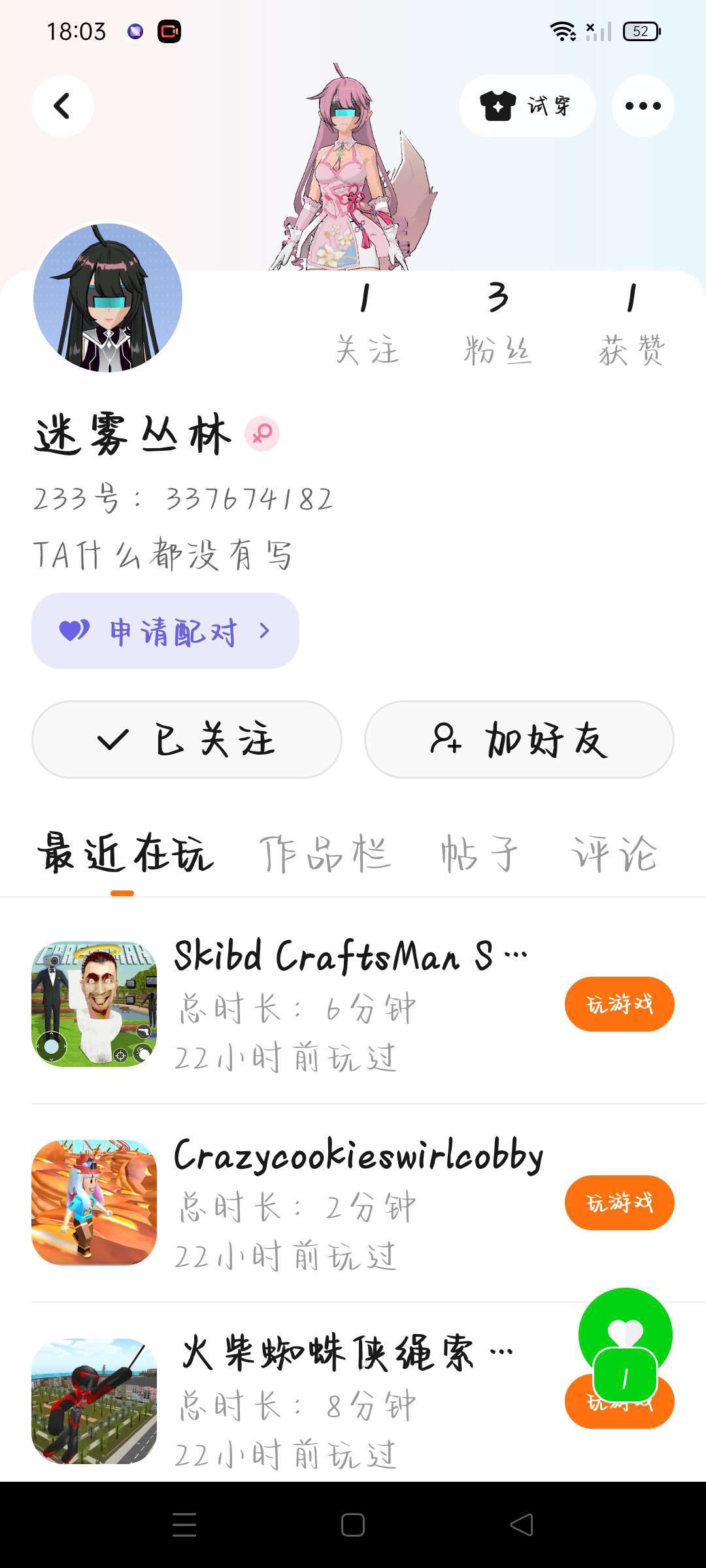Unfollow via the 已关注 button
This screenshot has width=706, height=1568.
187,740
